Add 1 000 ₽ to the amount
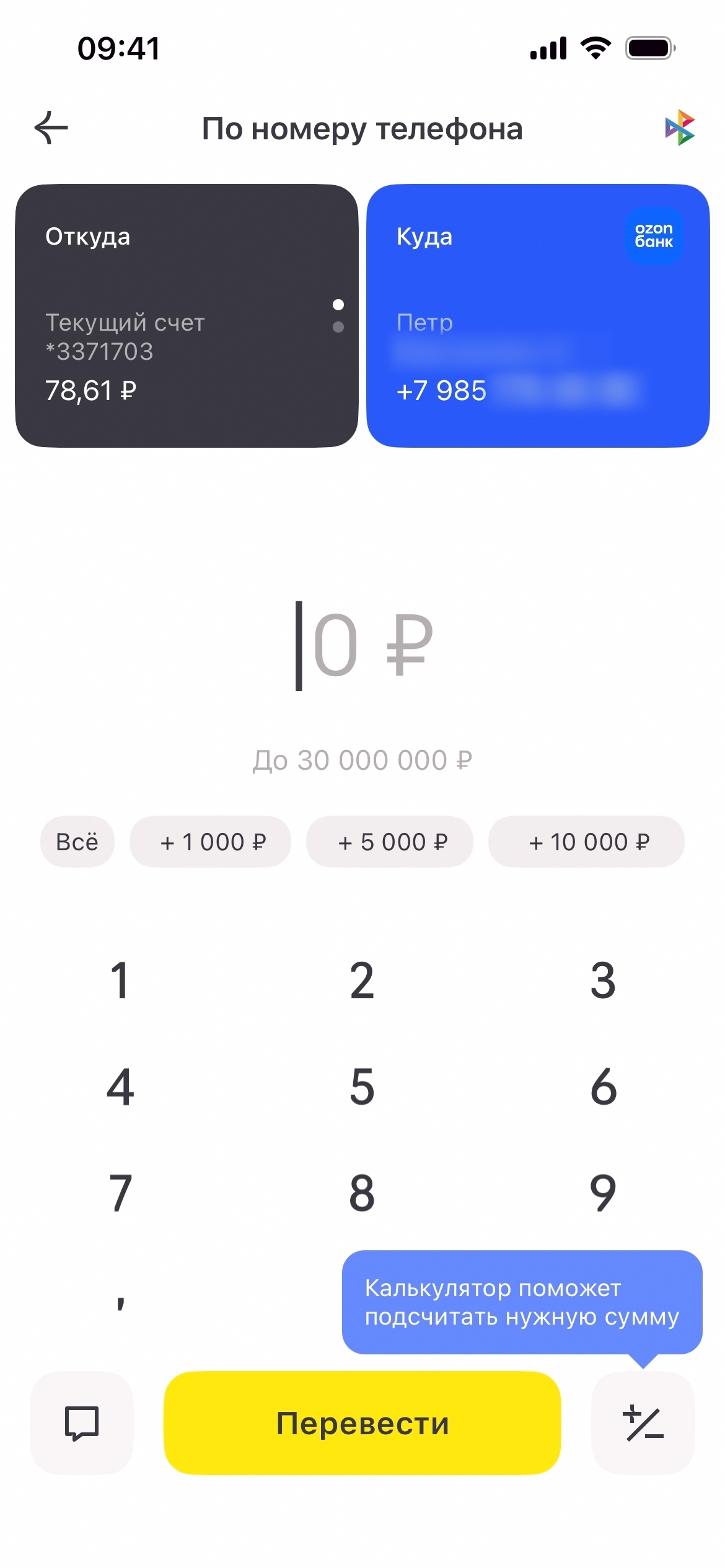This screenshot has width=725, height=1568. (210, 842)
